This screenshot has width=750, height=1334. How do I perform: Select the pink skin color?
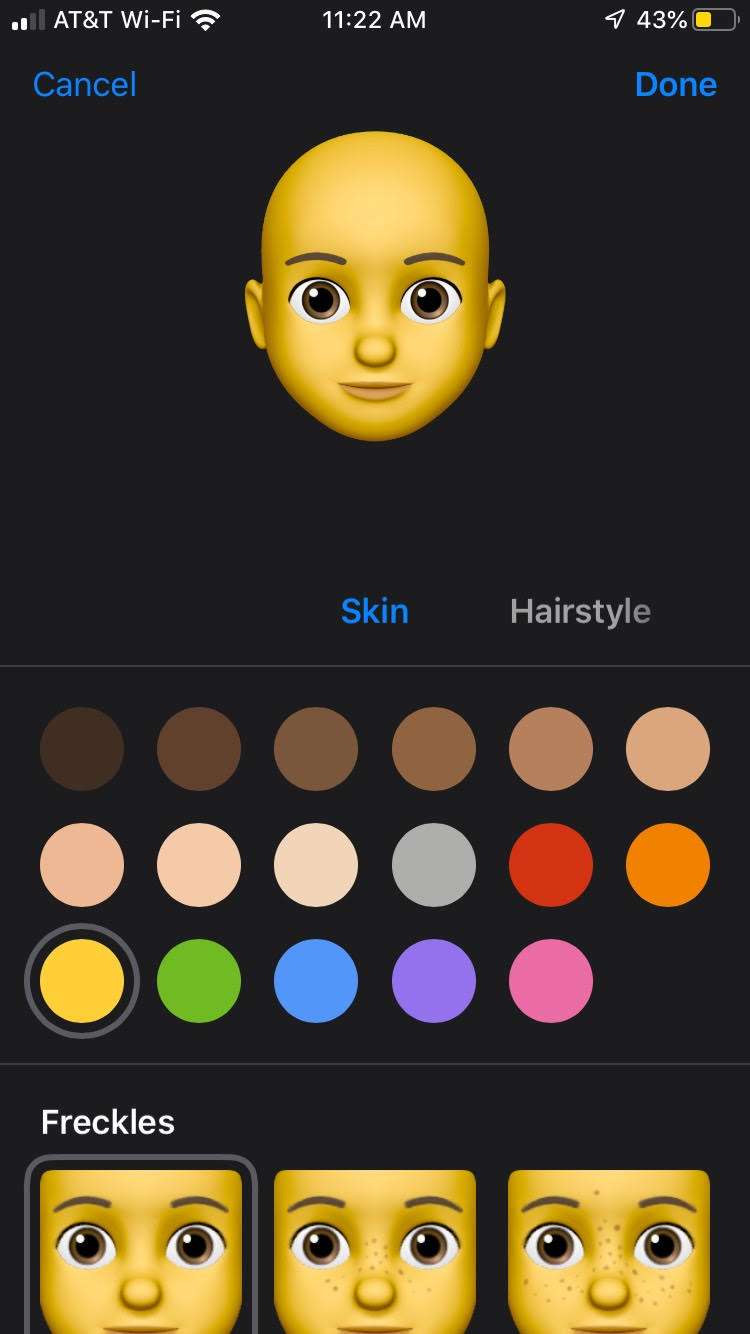point(550,981)
